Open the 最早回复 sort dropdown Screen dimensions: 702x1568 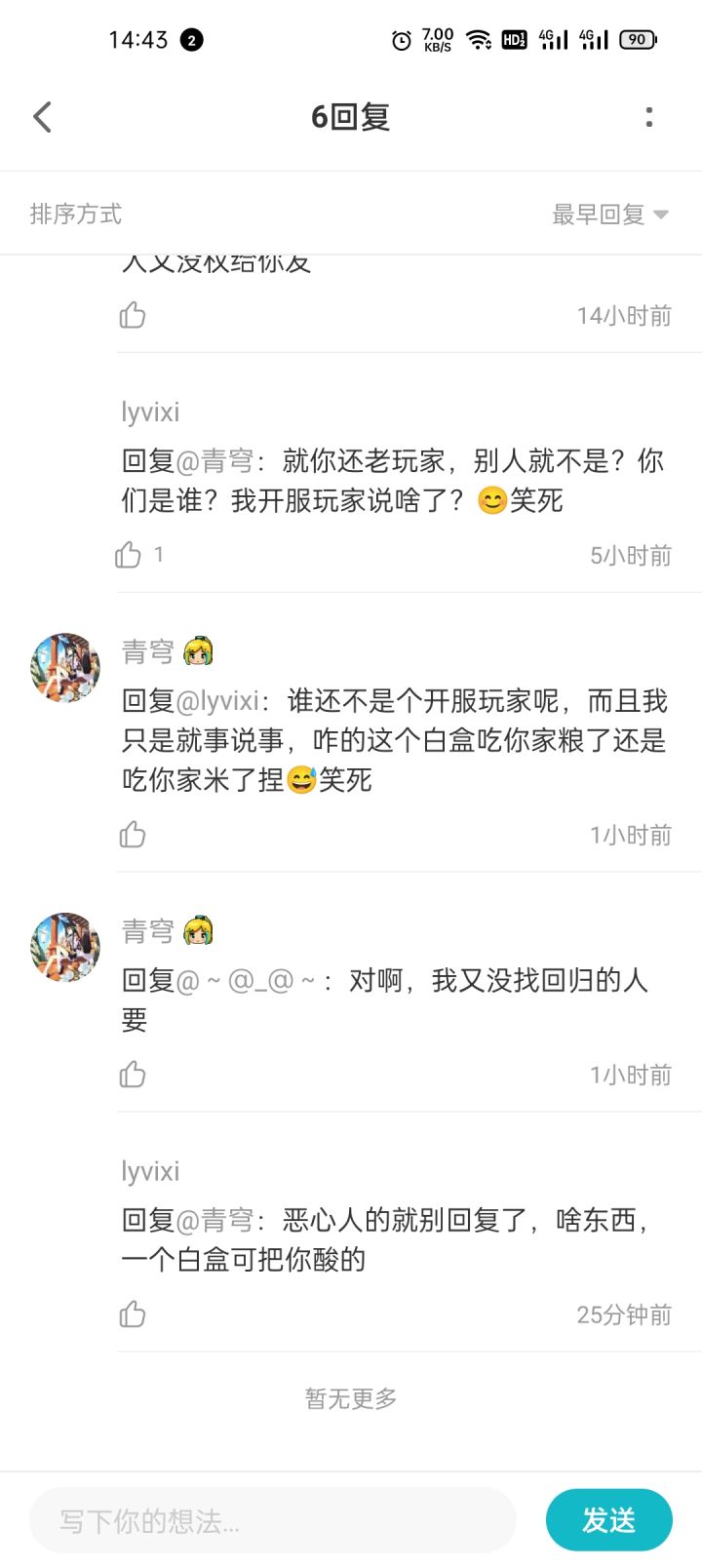(610, 215)
